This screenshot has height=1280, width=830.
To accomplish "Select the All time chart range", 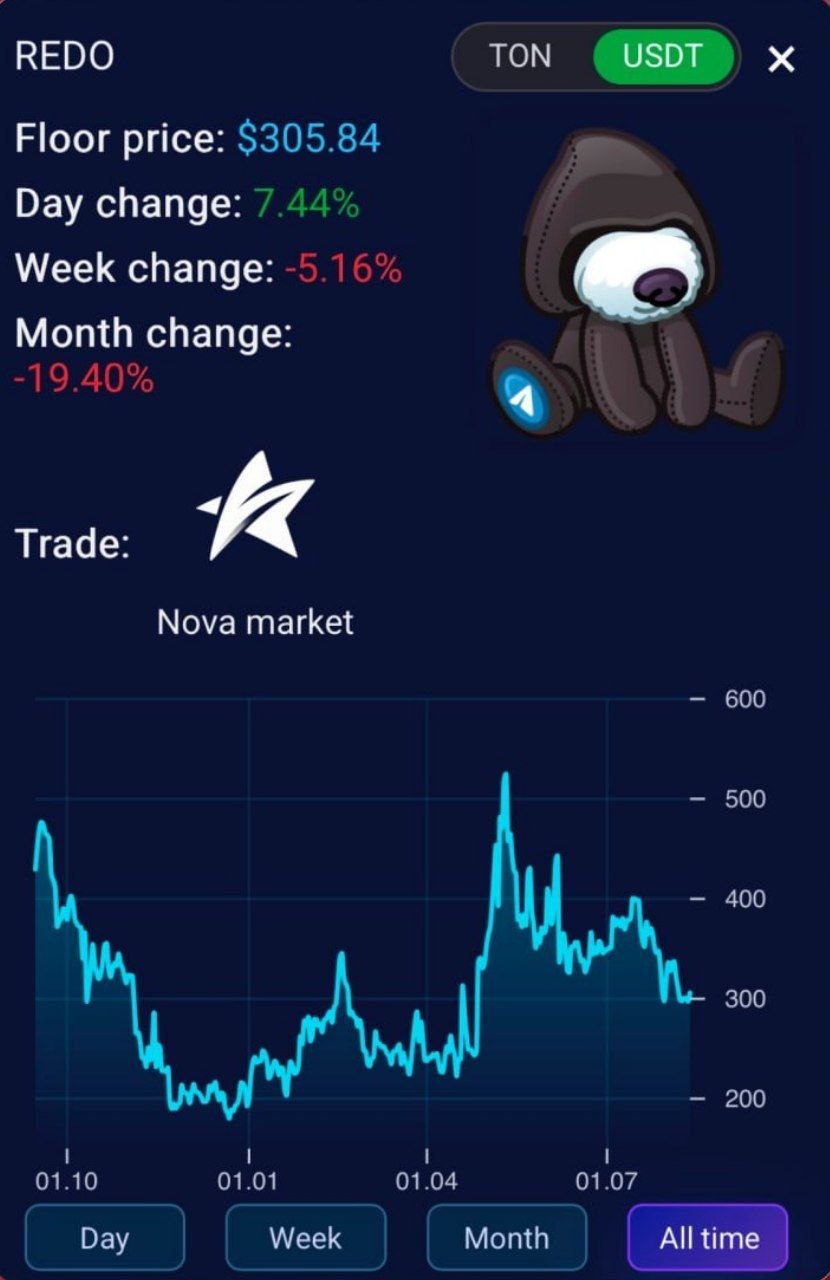I will [708, 1238].
